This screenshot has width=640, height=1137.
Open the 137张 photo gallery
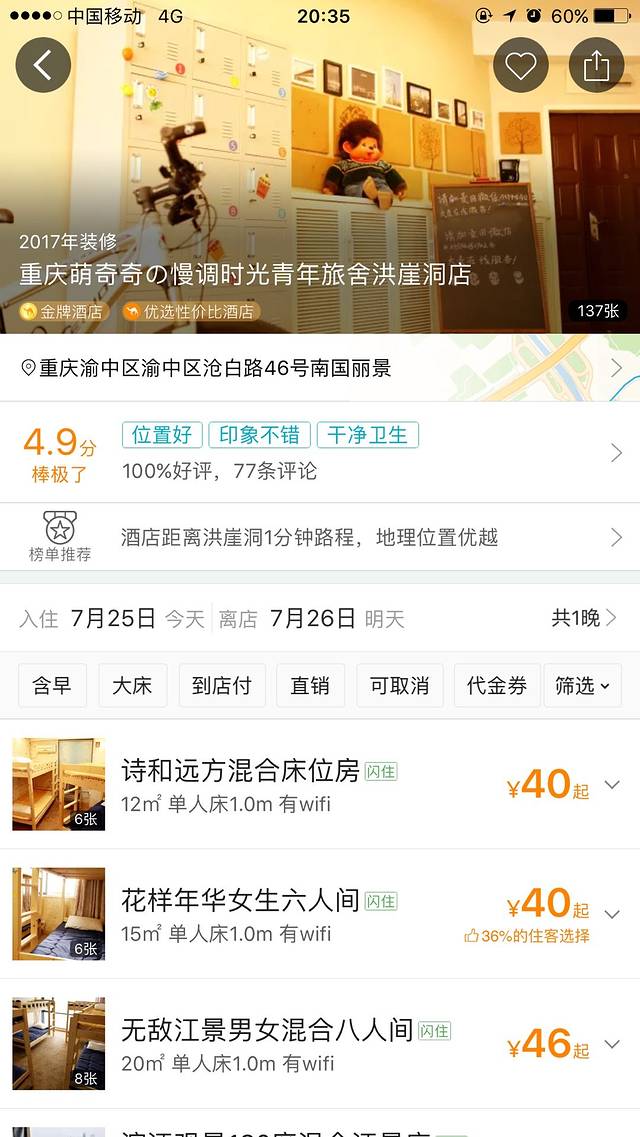pyautogui.click(x=597, y=311)
